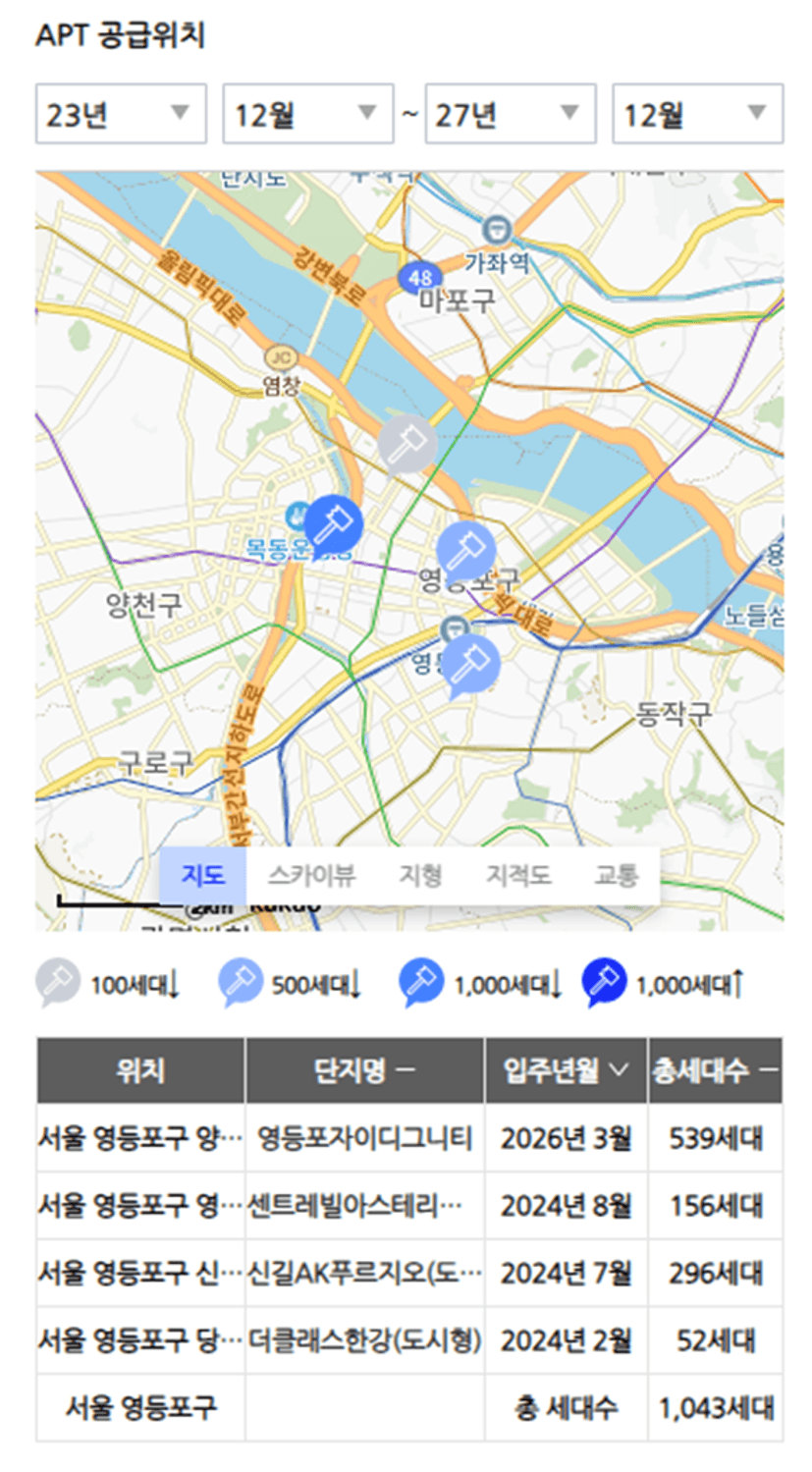Switch map to 스카이뷰 view

(x=311, y=875)
